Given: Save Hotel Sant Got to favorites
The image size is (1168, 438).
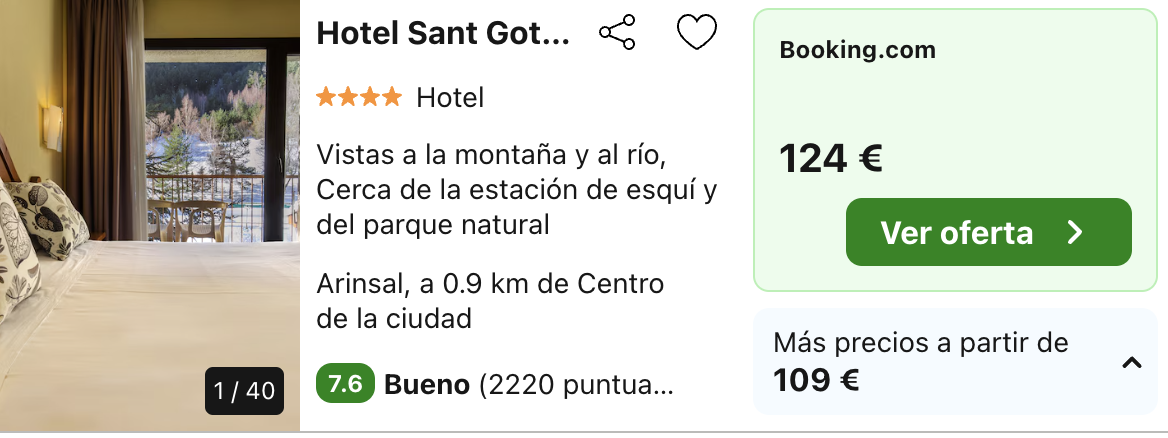Looking at the screenshot, I should (697, 33).
